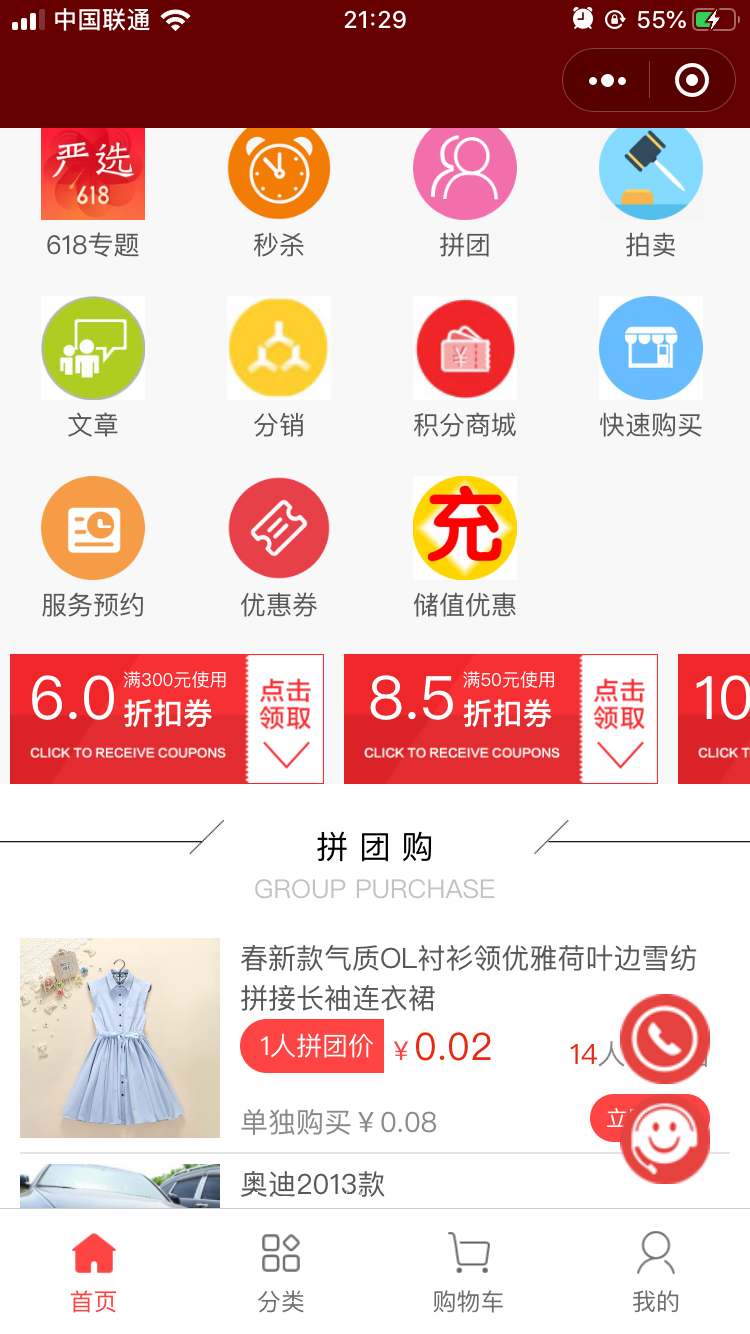
Task: Tap the floating phone call button
Action: click(665, 1039)
